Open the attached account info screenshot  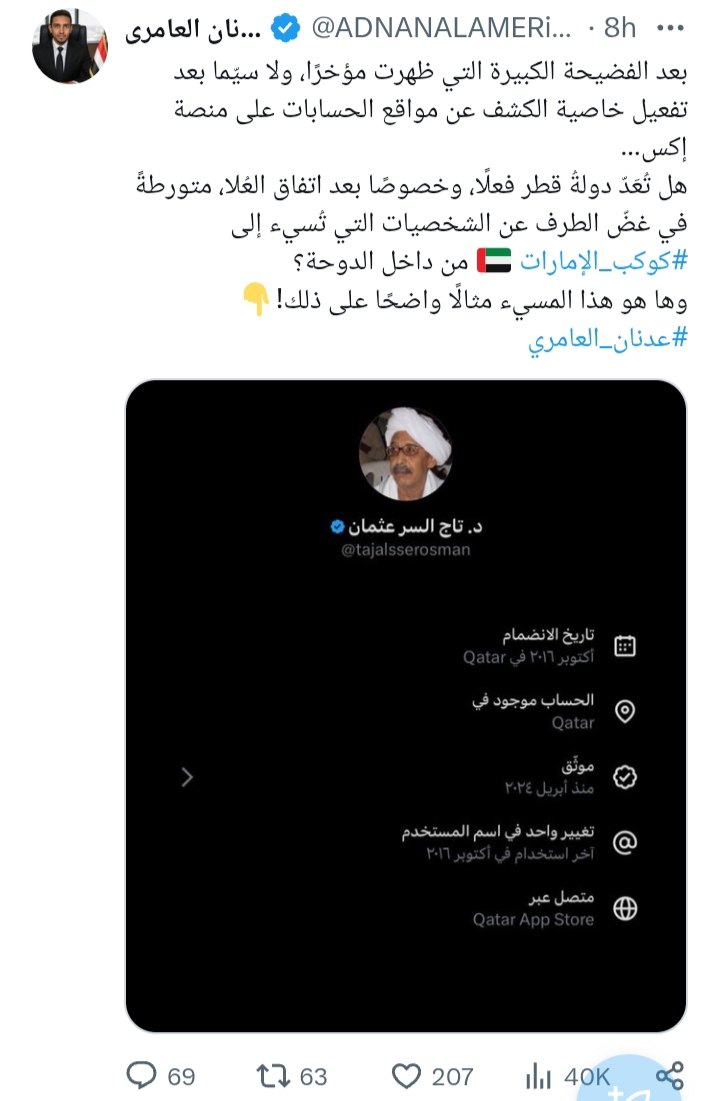[x=405, y=705]
